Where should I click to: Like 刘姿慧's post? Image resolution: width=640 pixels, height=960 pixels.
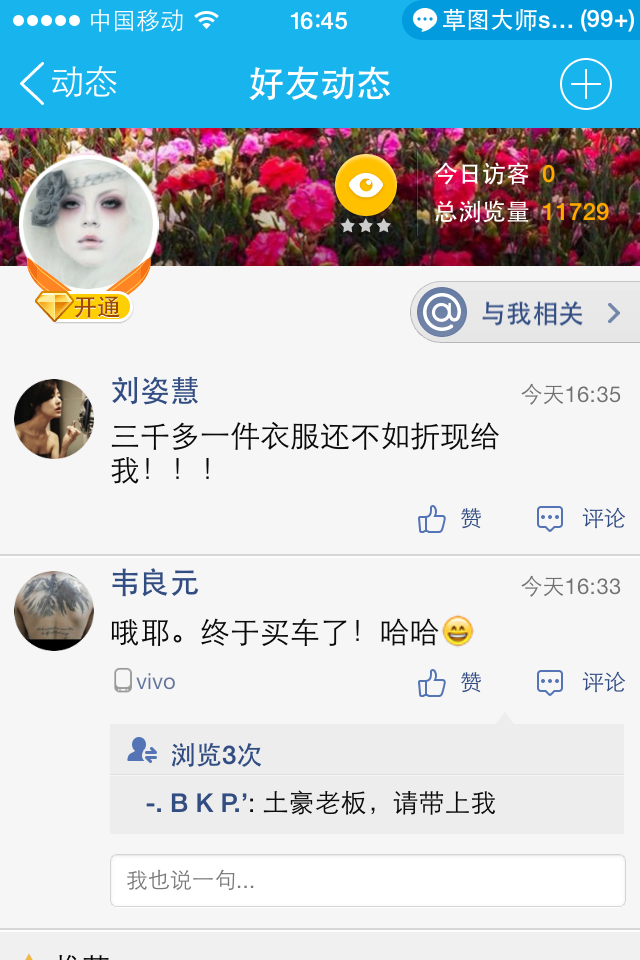pyautogui.click(x=449, y=518)
